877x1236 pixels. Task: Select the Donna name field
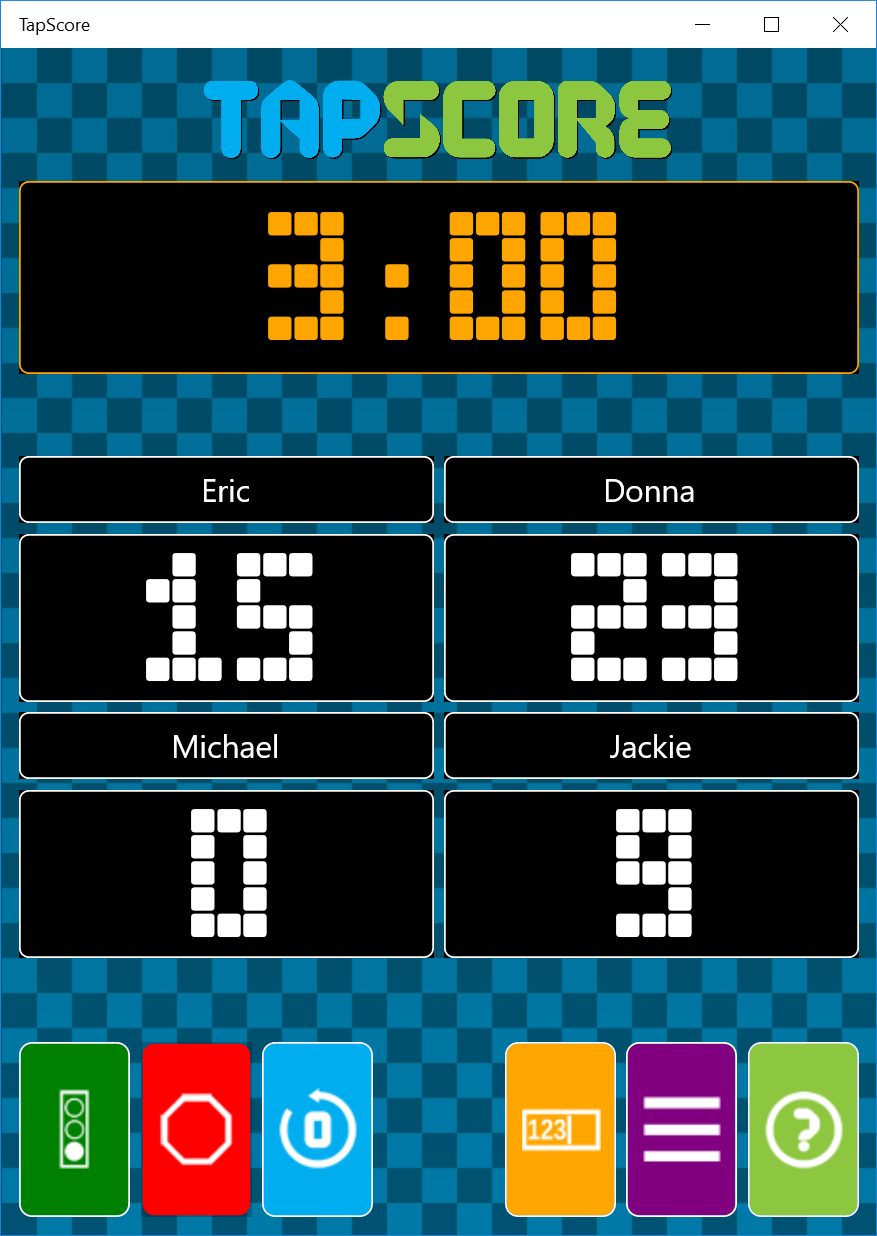[x=651, y=490]
